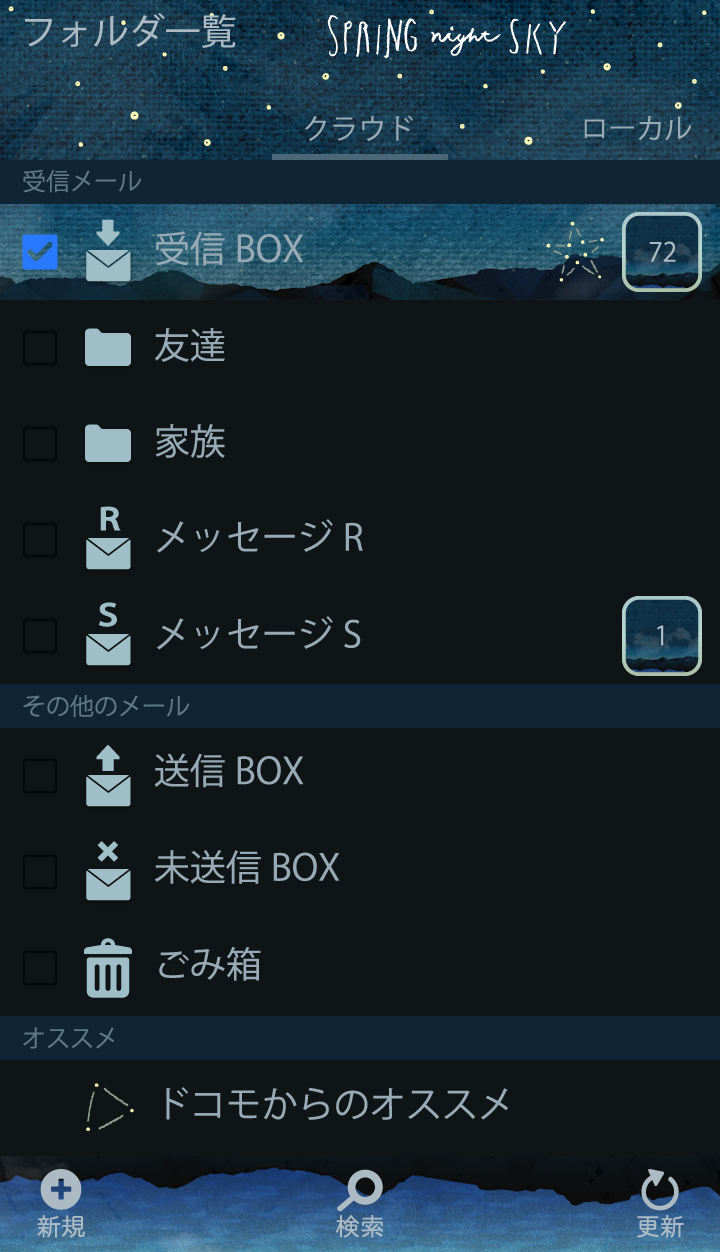Select the ごみ箱 checkbox
Image resolution: width=720 pixels, height=1252 pixels.
[40, 968]
